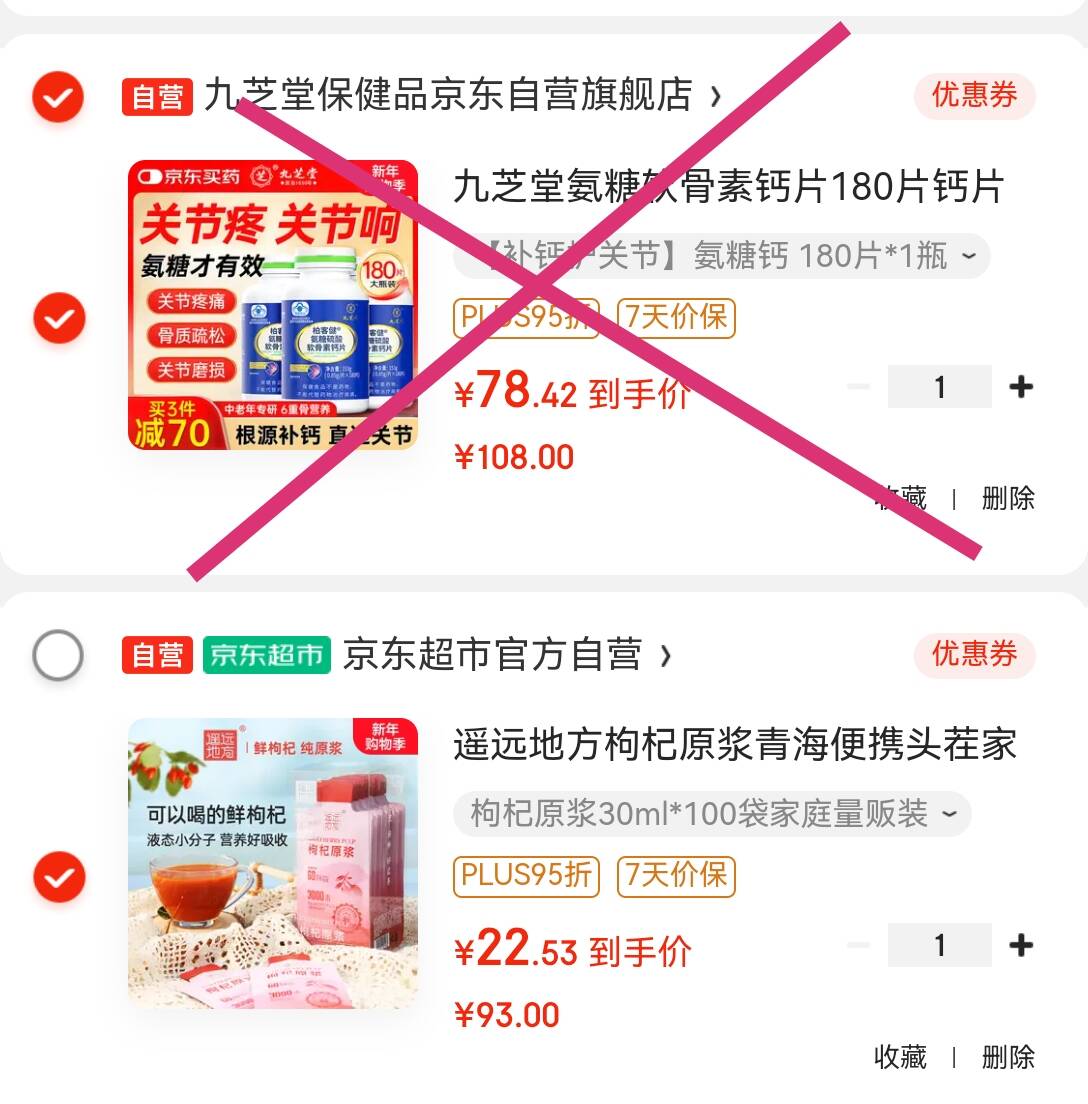Change the 枸杞原浆30ml*100袋 specification
Screen dimensions: 1088x1104
coord(712,814)
